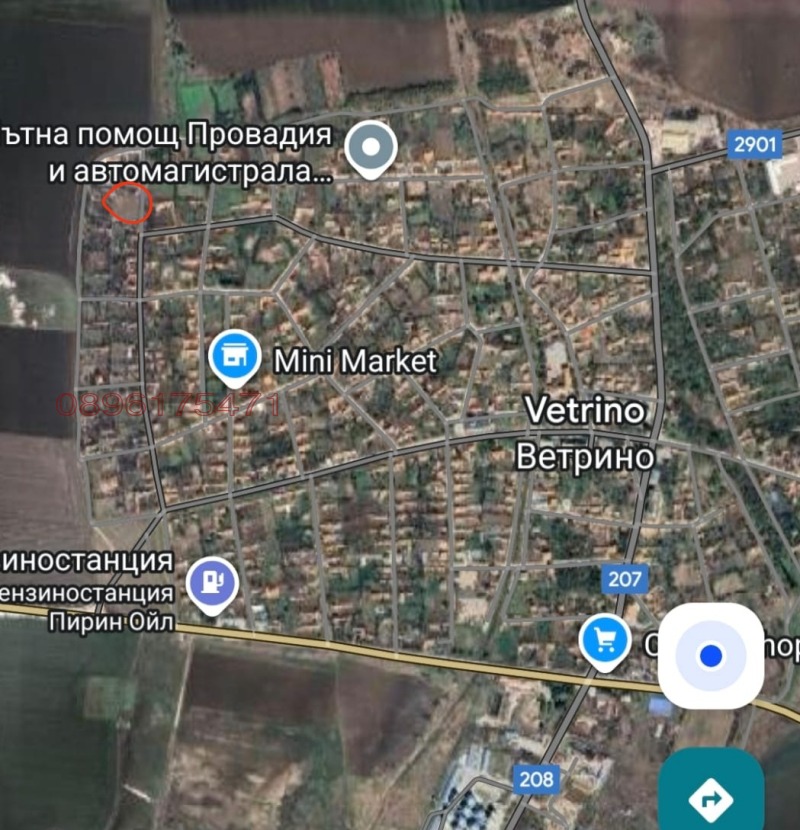This screenshot has width=800, height=830.
Task: Tap the fuel pump symbol on the purple pin
Action: click(x=211, y=577)
